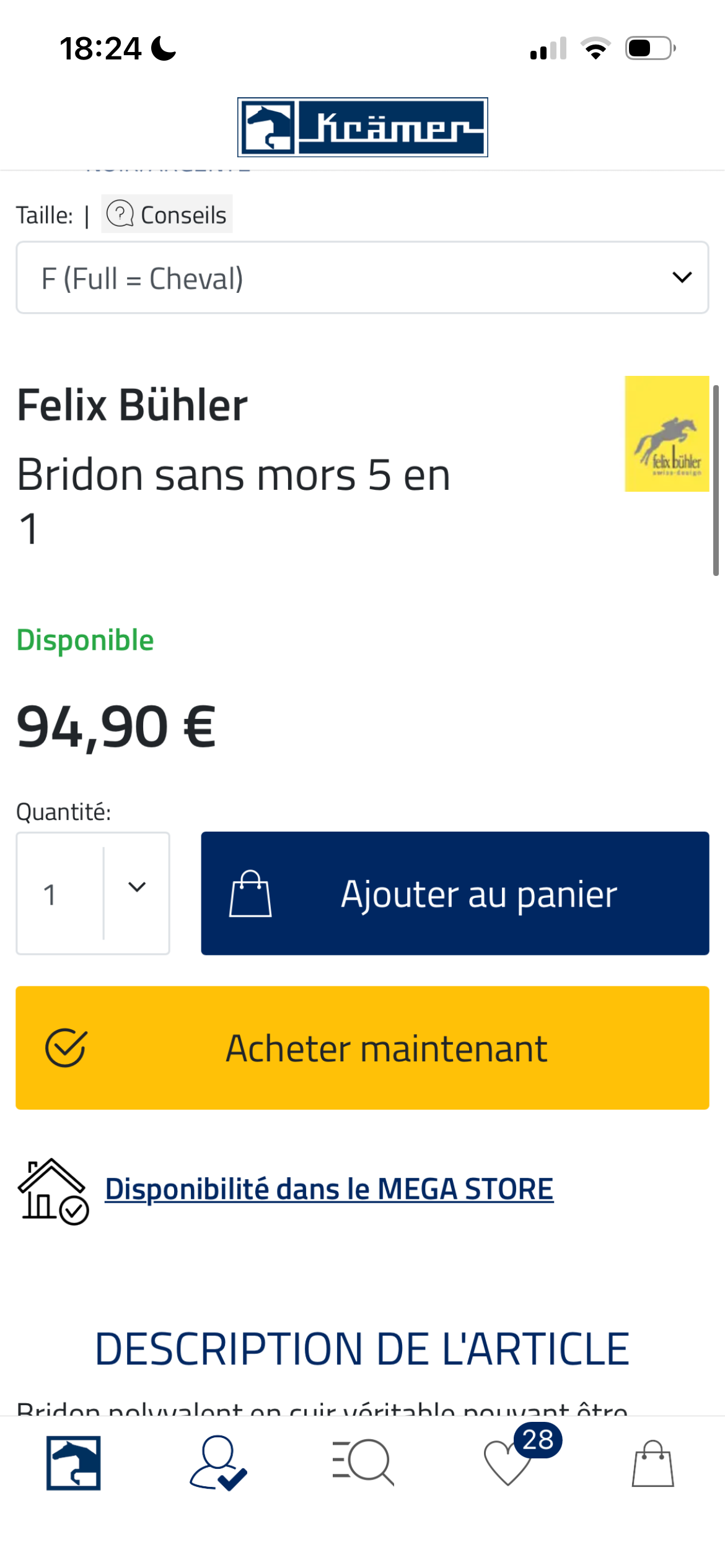Screen dimensions: 725x1568
Task: Tap Ajouter au panier
Action: coord(455,893)
